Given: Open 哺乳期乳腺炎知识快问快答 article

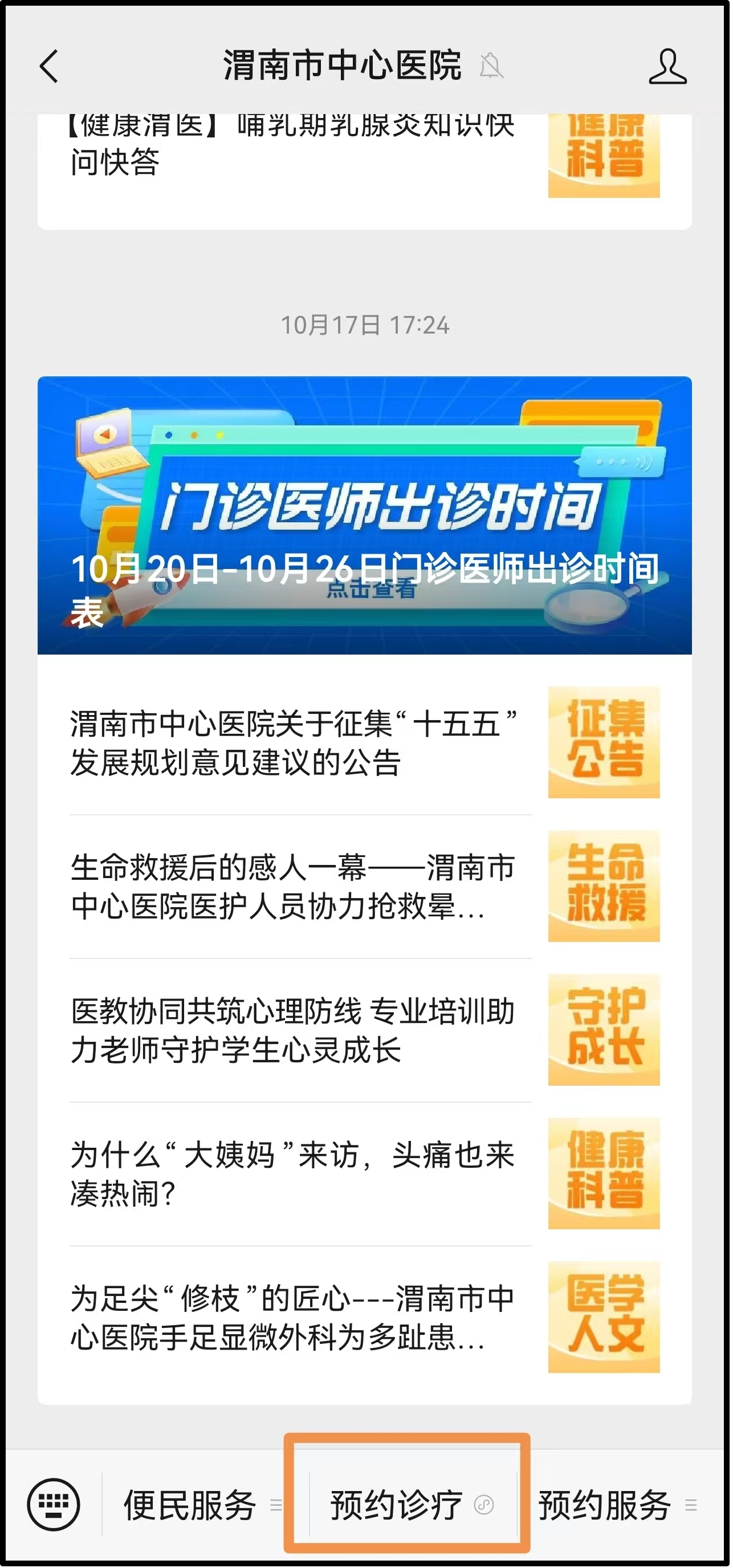Looking at the screenshot, I should click(292, 146).
